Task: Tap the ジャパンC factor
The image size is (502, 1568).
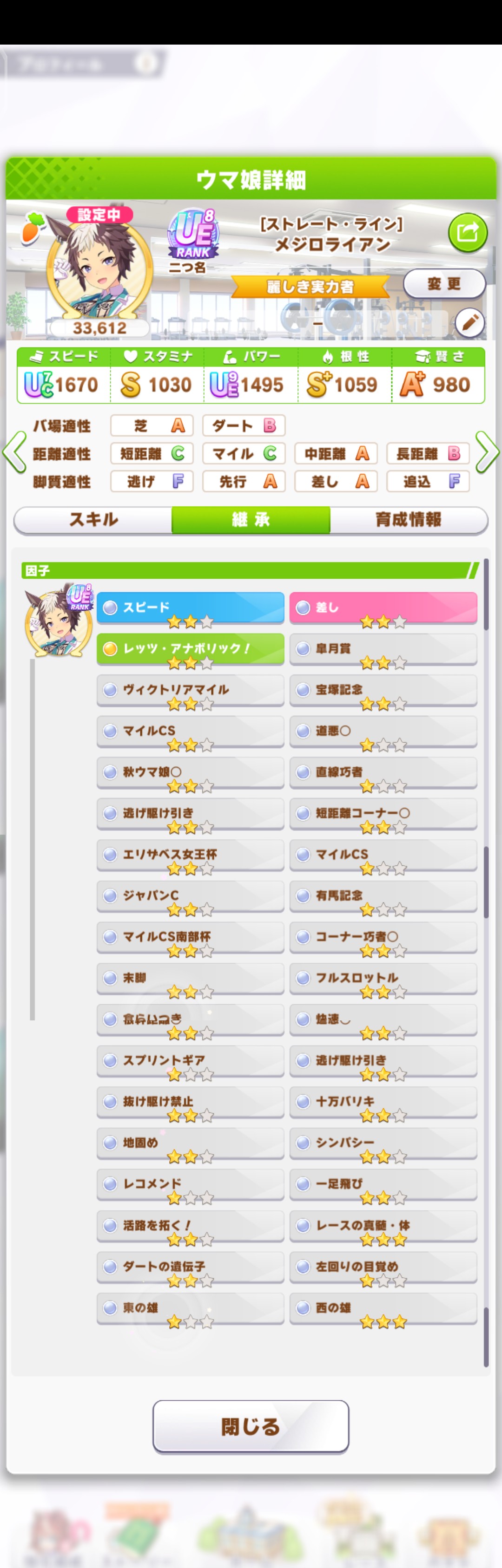Action: pos(190,896)
